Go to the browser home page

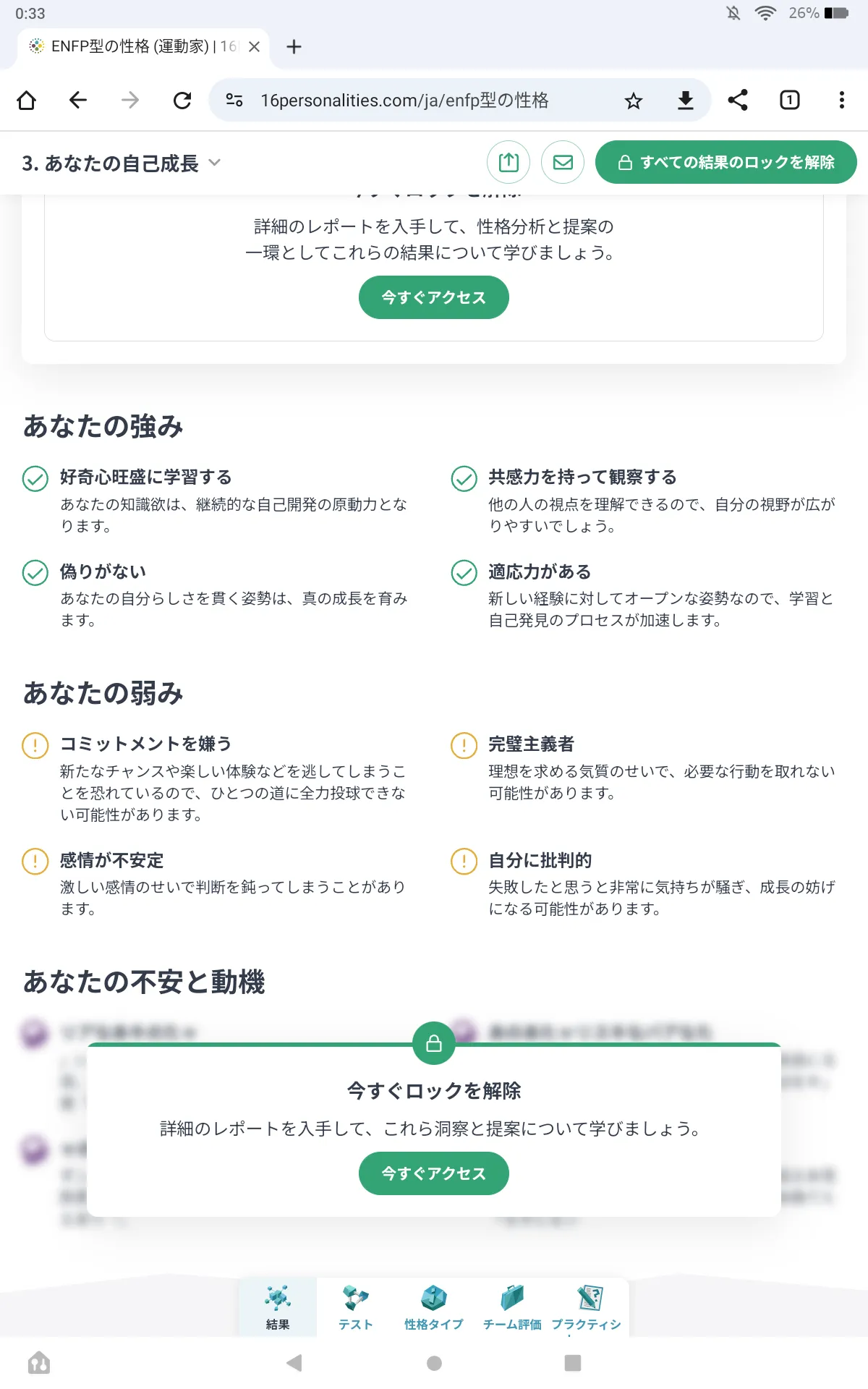tap(27, 100)
